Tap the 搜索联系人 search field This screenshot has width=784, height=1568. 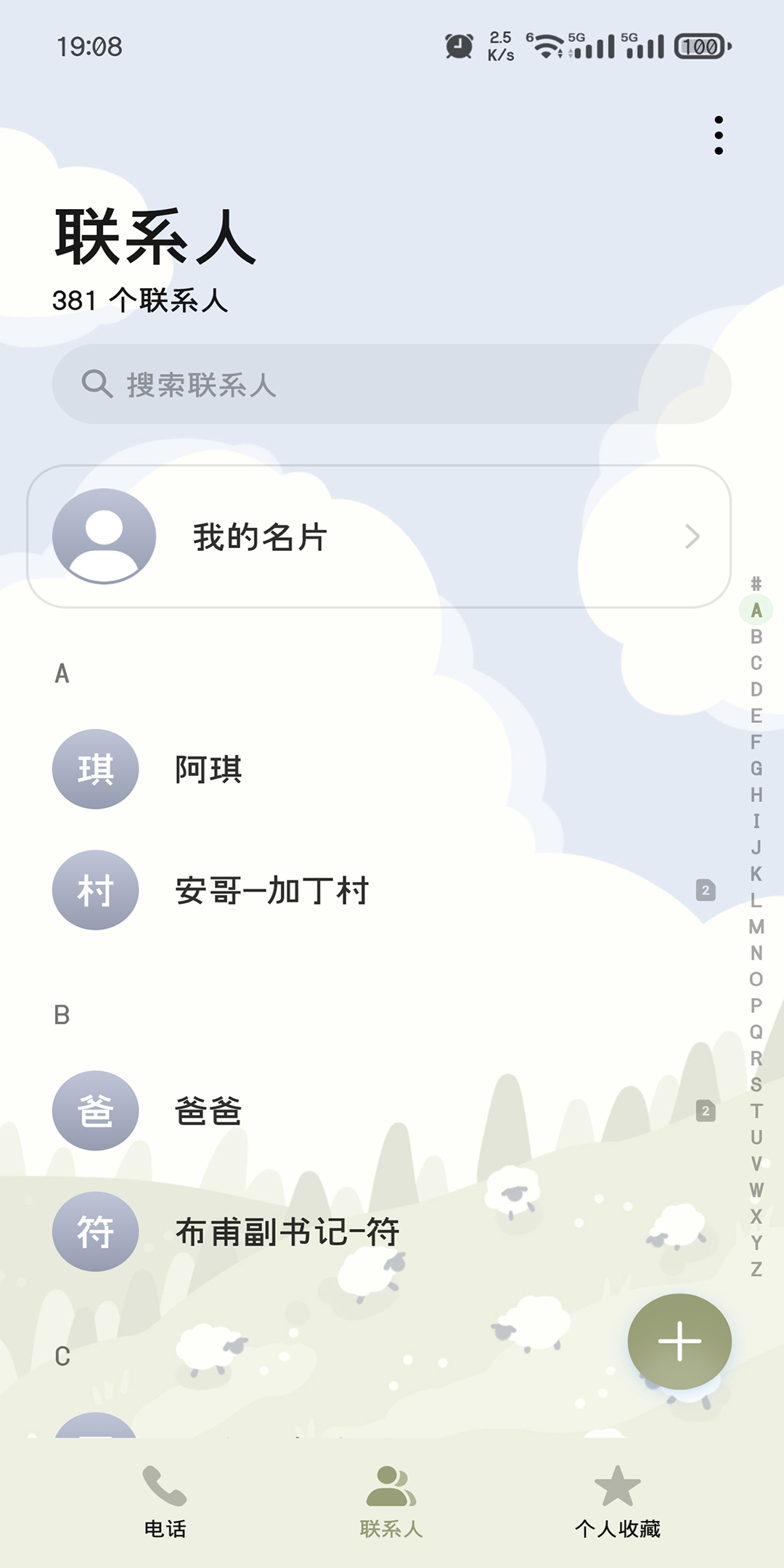tap(392, 384)
